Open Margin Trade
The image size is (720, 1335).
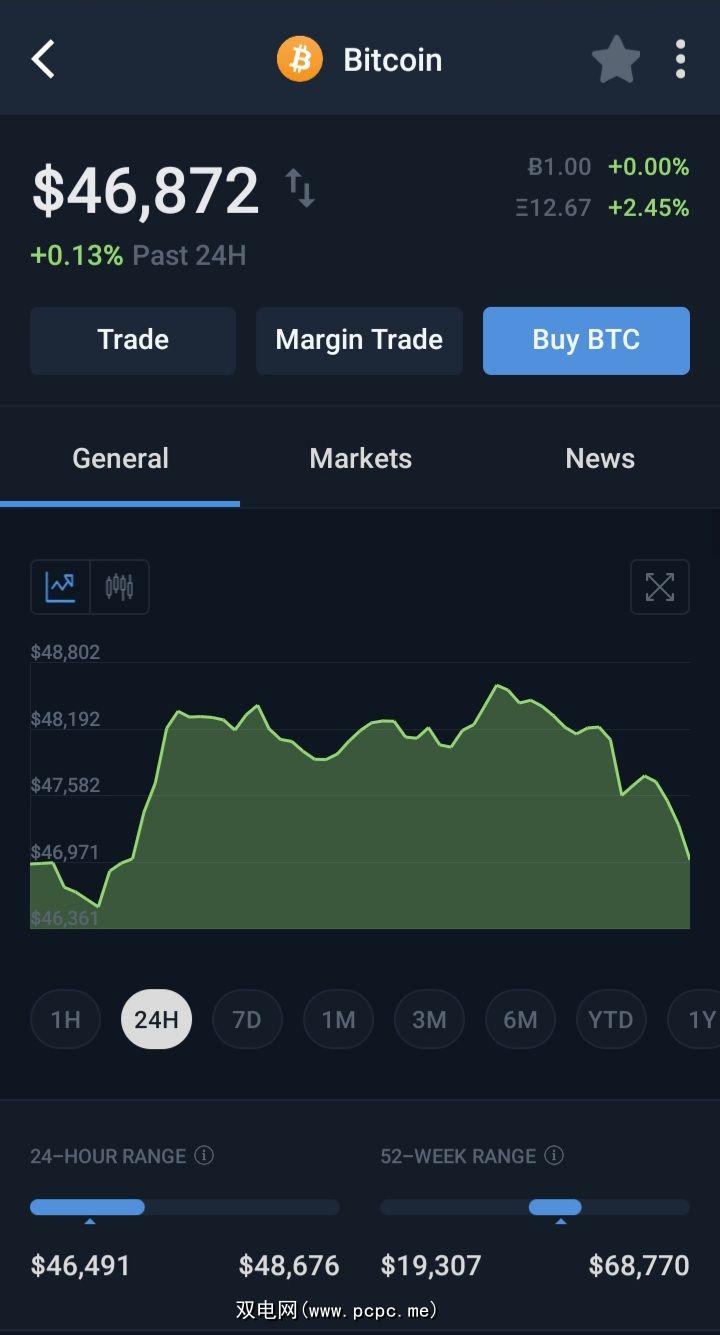(359, 341)
